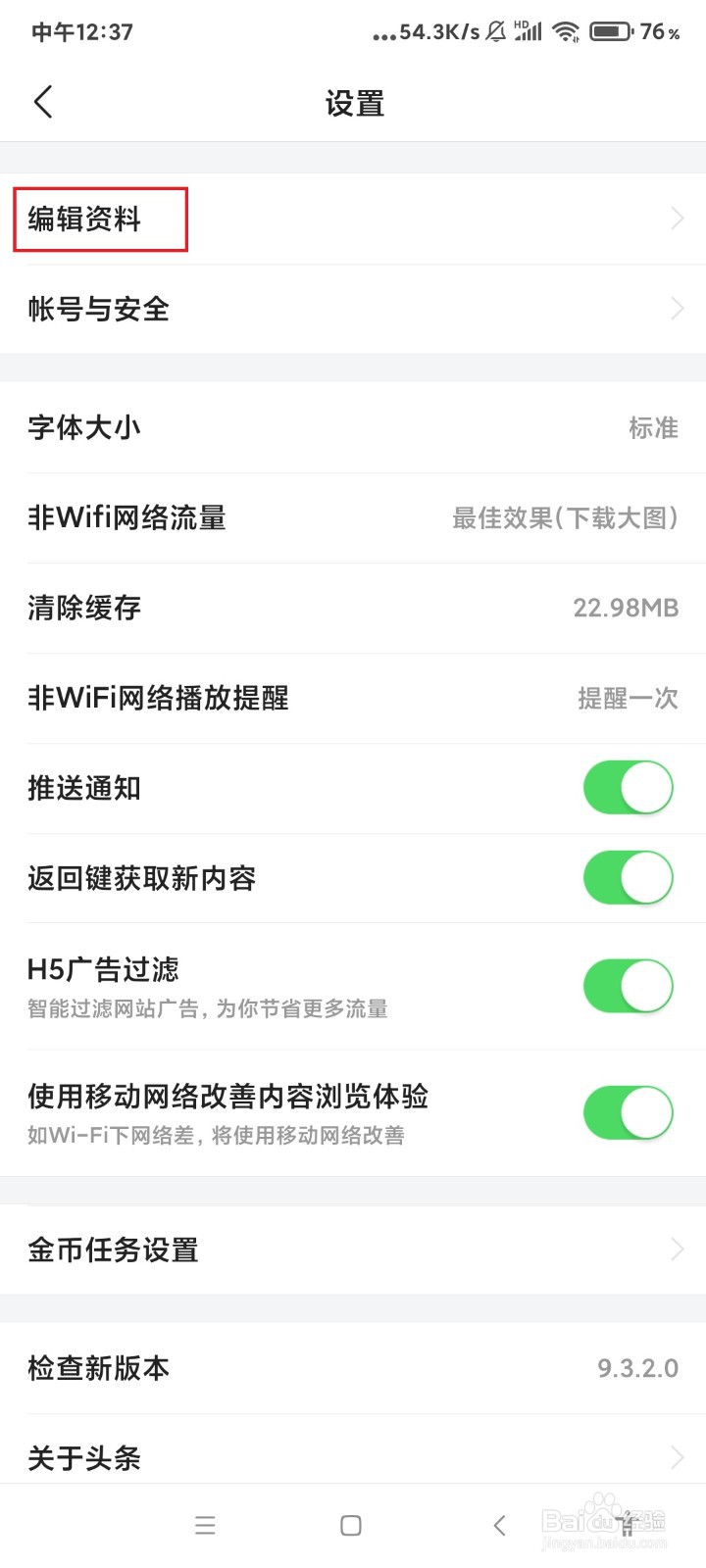Select 字体大小 to change font size
This screenshot has width=706, height=1568.
pyautogui.click(x=353, y=427)
